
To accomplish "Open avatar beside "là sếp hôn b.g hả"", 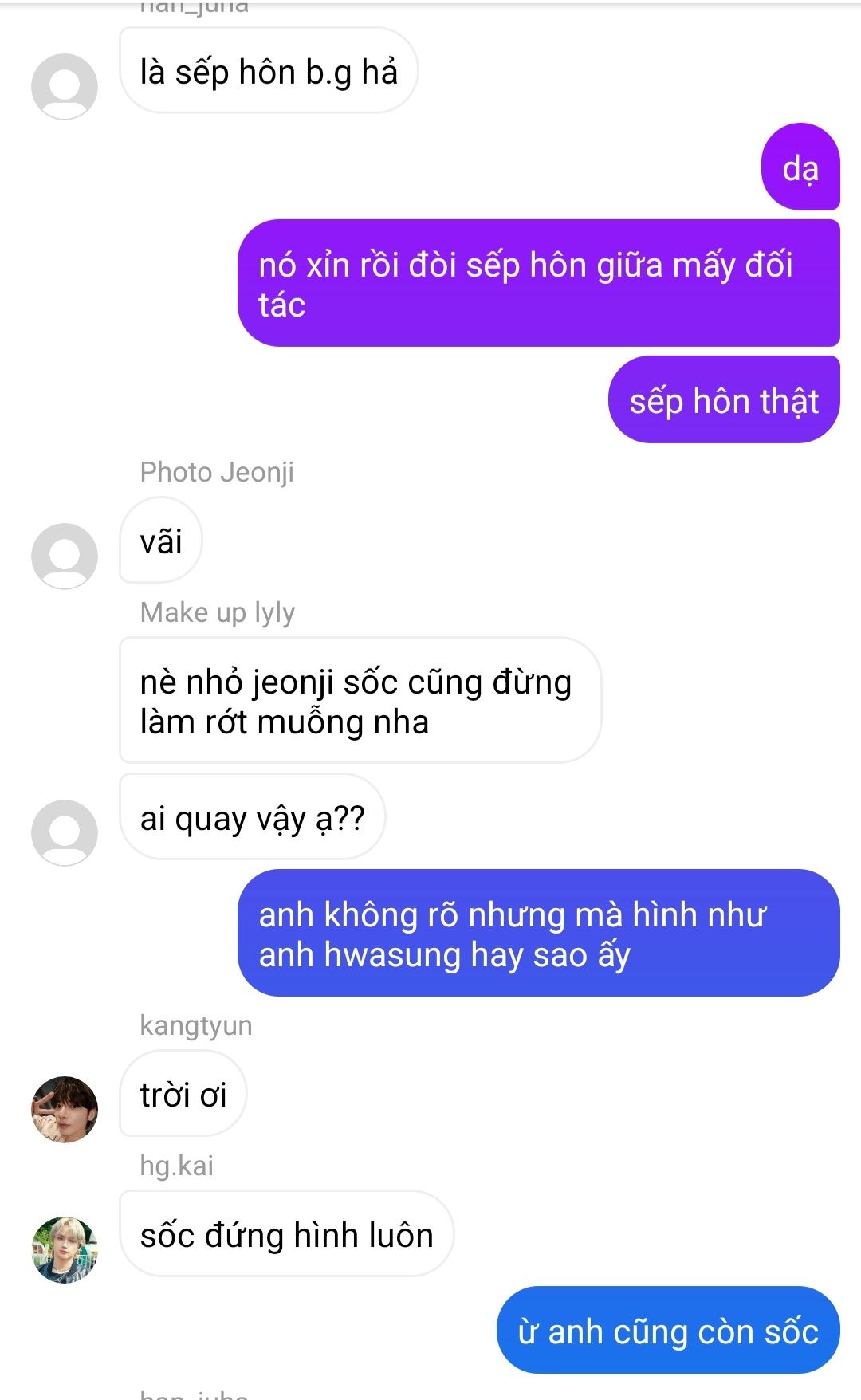I will click(x=65, y=86).
